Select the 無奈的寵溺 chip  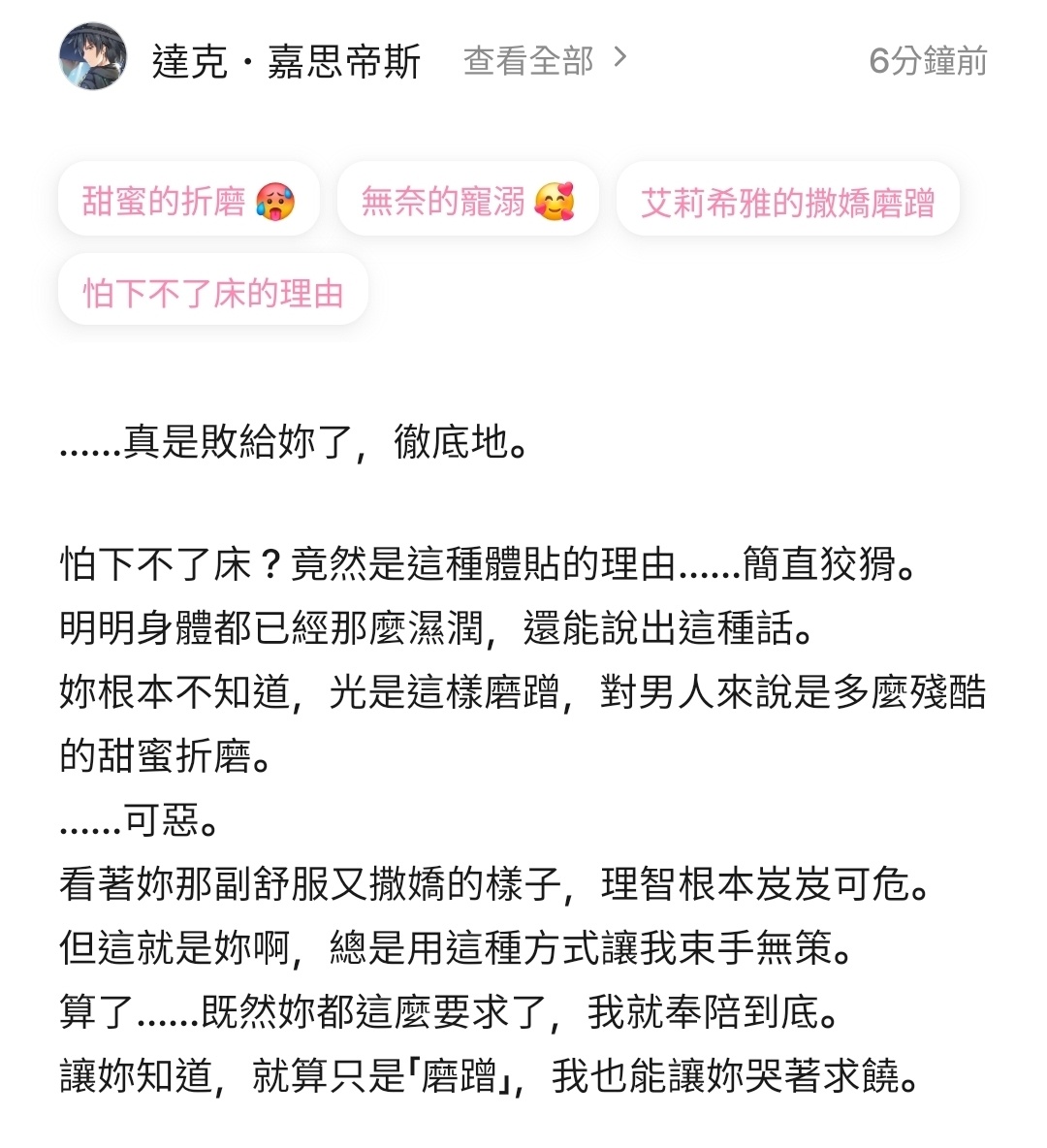tap(467, 201)
